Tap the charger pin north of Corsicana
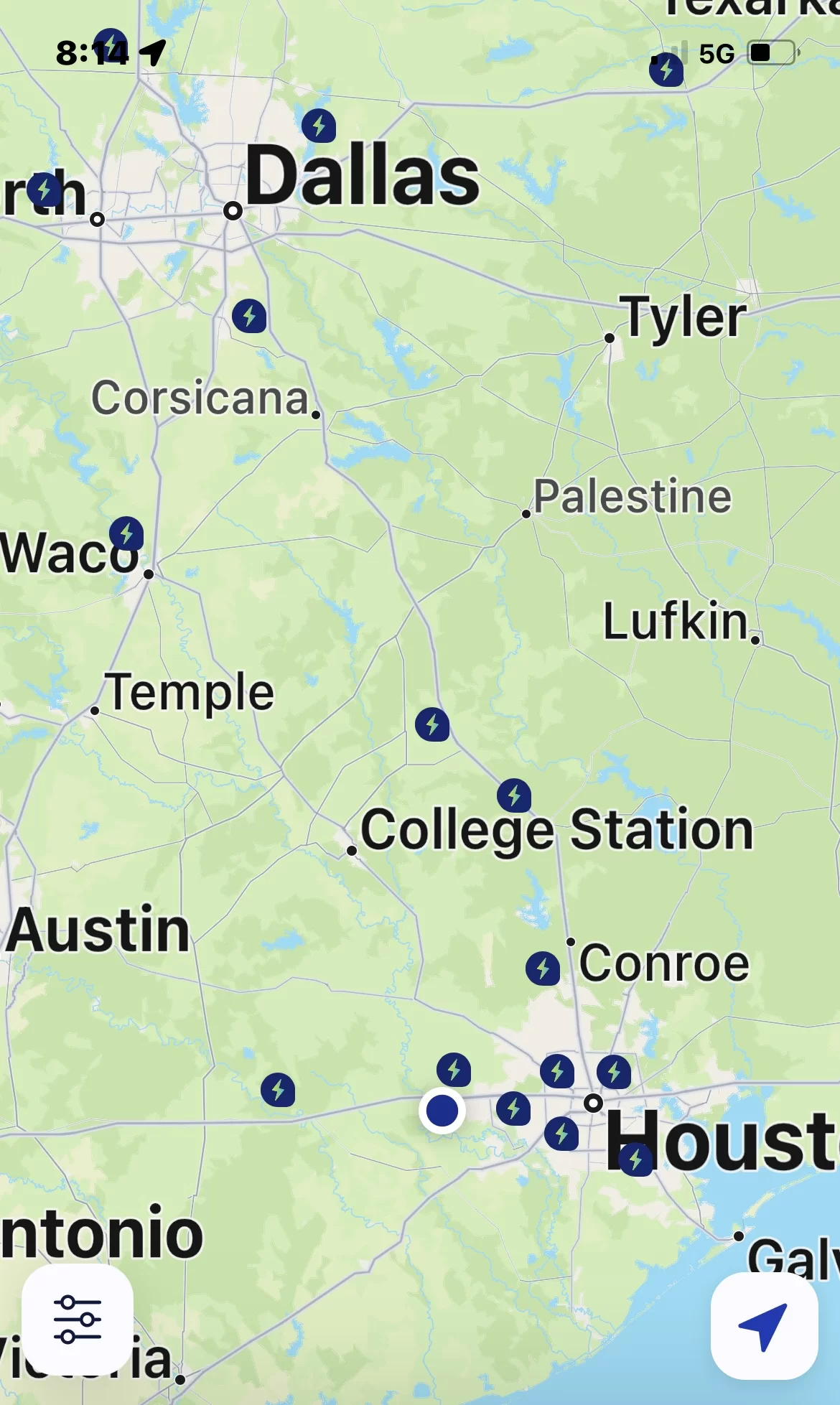The width and height of the screenshot is (840, 1405). click(x=249, y=316)
